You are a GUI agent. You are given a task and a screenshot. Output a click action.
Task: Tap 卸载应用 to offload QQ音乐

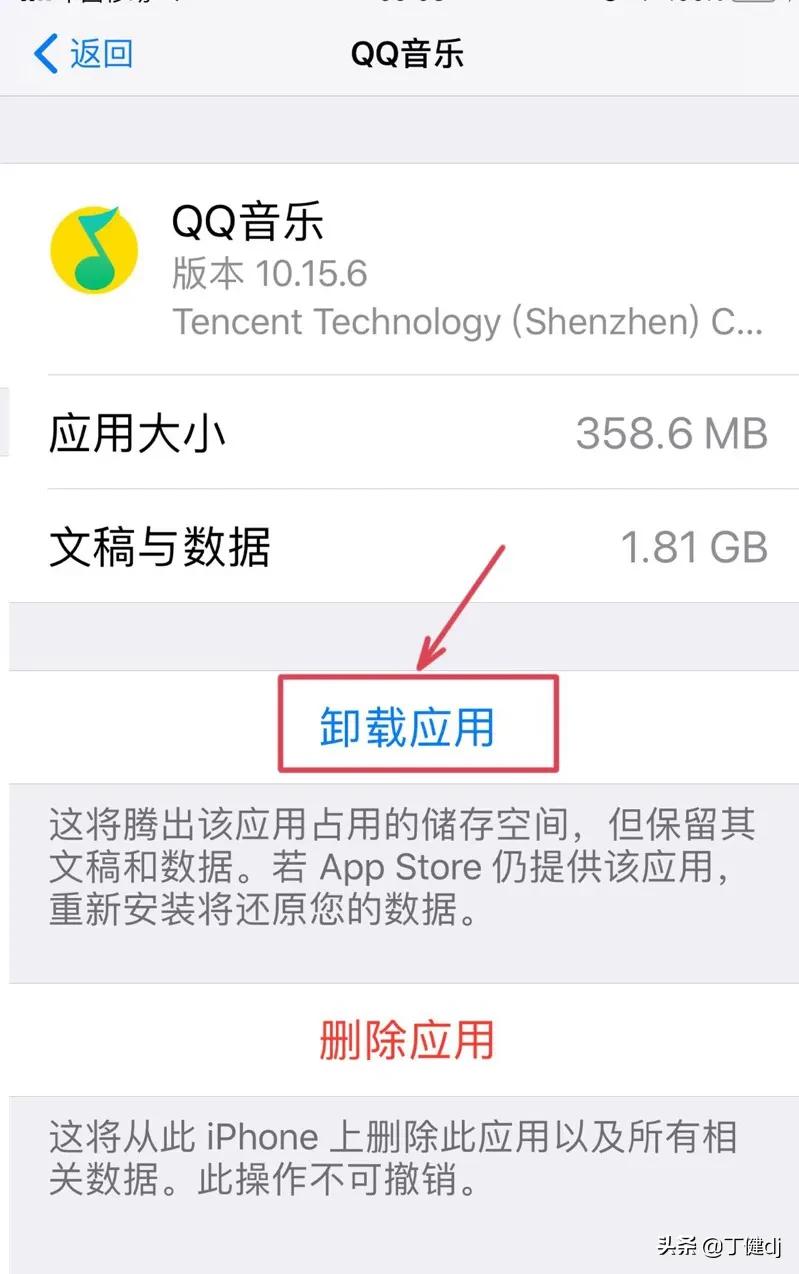pos(407,727)
